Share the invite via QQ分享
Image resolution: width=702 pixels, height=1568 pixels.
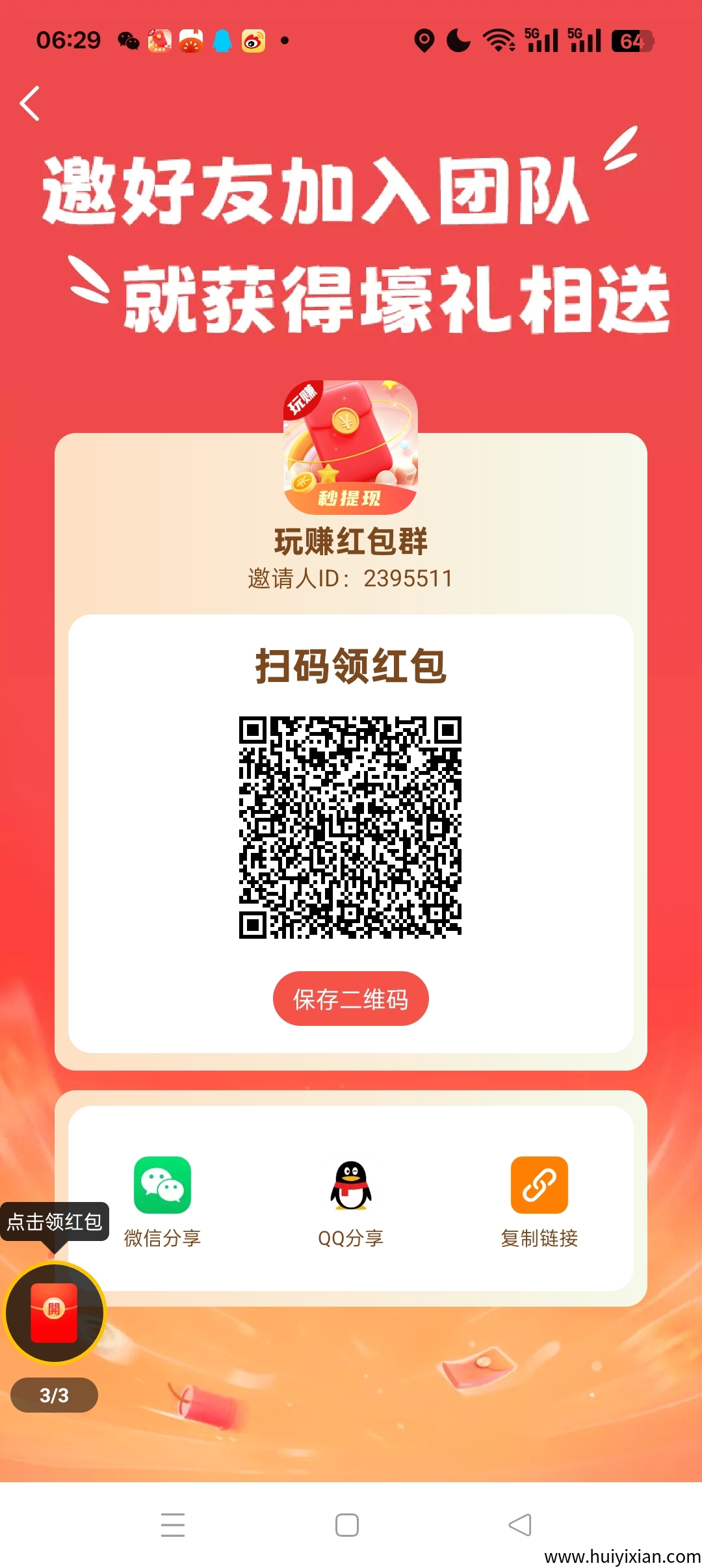351,1201
